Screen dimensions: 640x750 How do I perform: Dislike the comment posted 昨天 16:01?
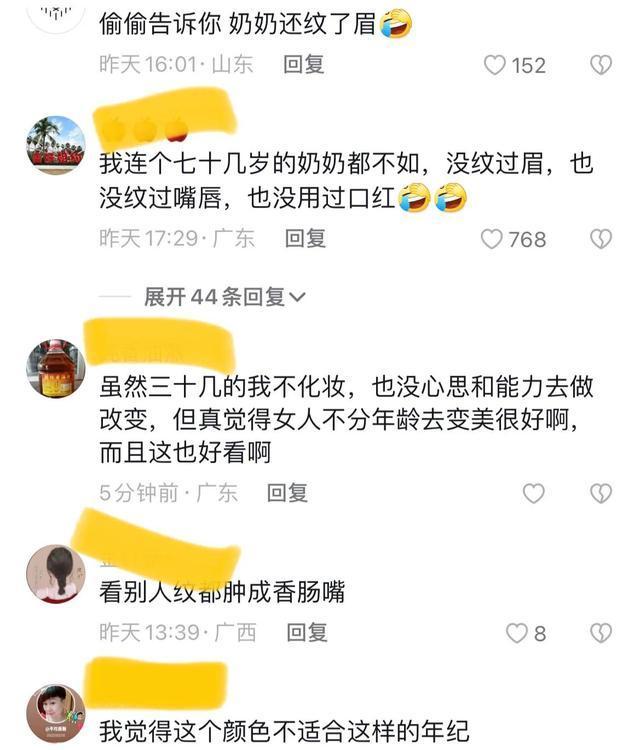pyautogui.click(x=600, y=65)
